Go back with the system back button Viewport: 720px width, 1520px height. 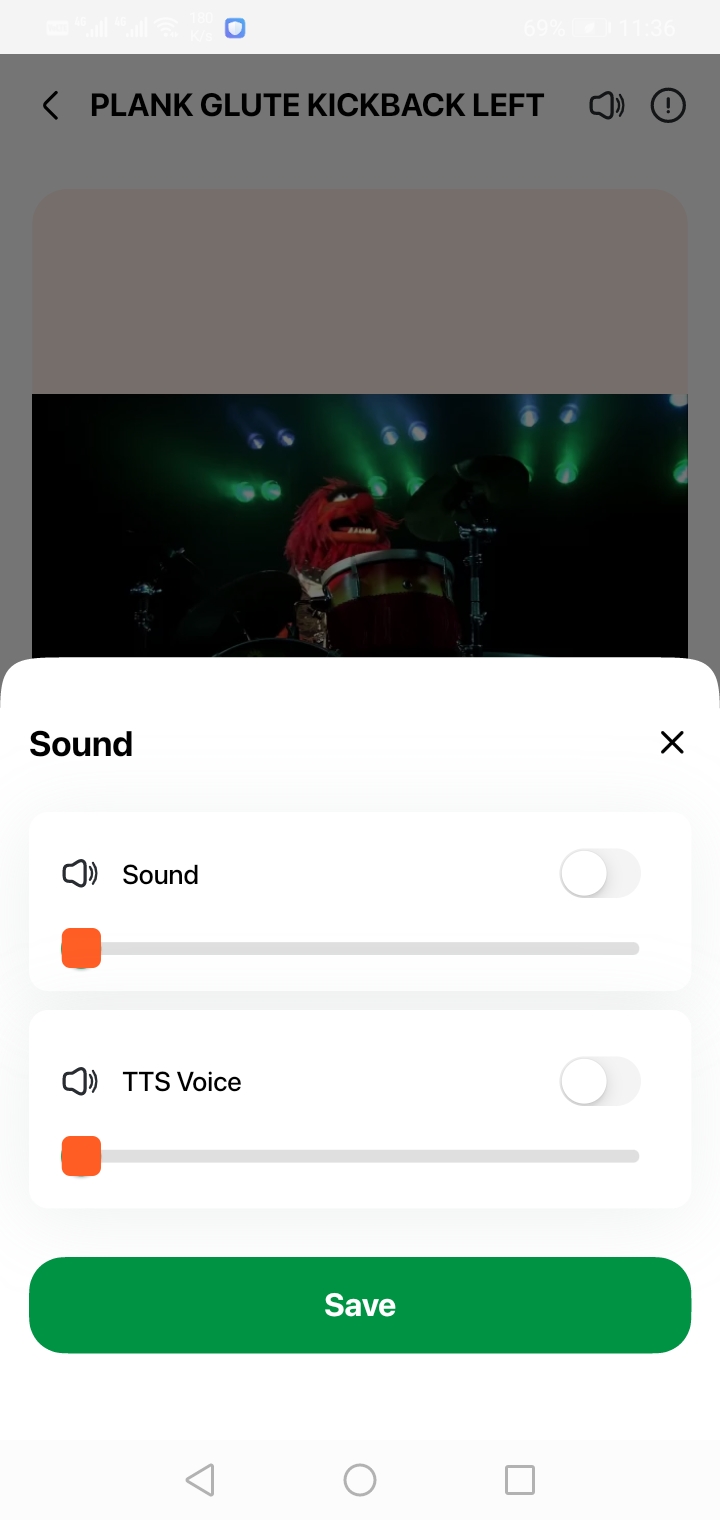200,1480
